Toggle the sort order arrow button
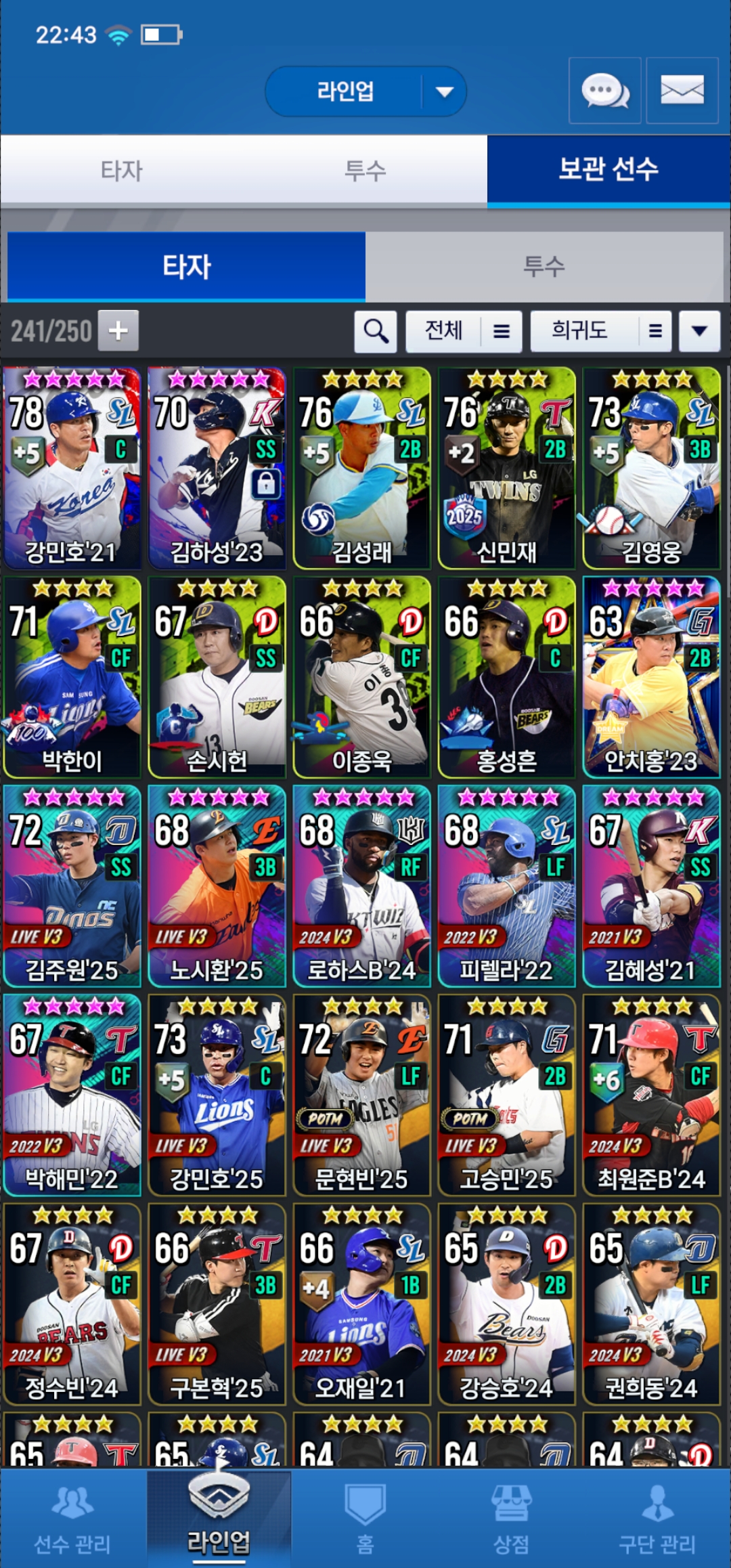Screen dimensions: 731x1568 click(699, 331)
